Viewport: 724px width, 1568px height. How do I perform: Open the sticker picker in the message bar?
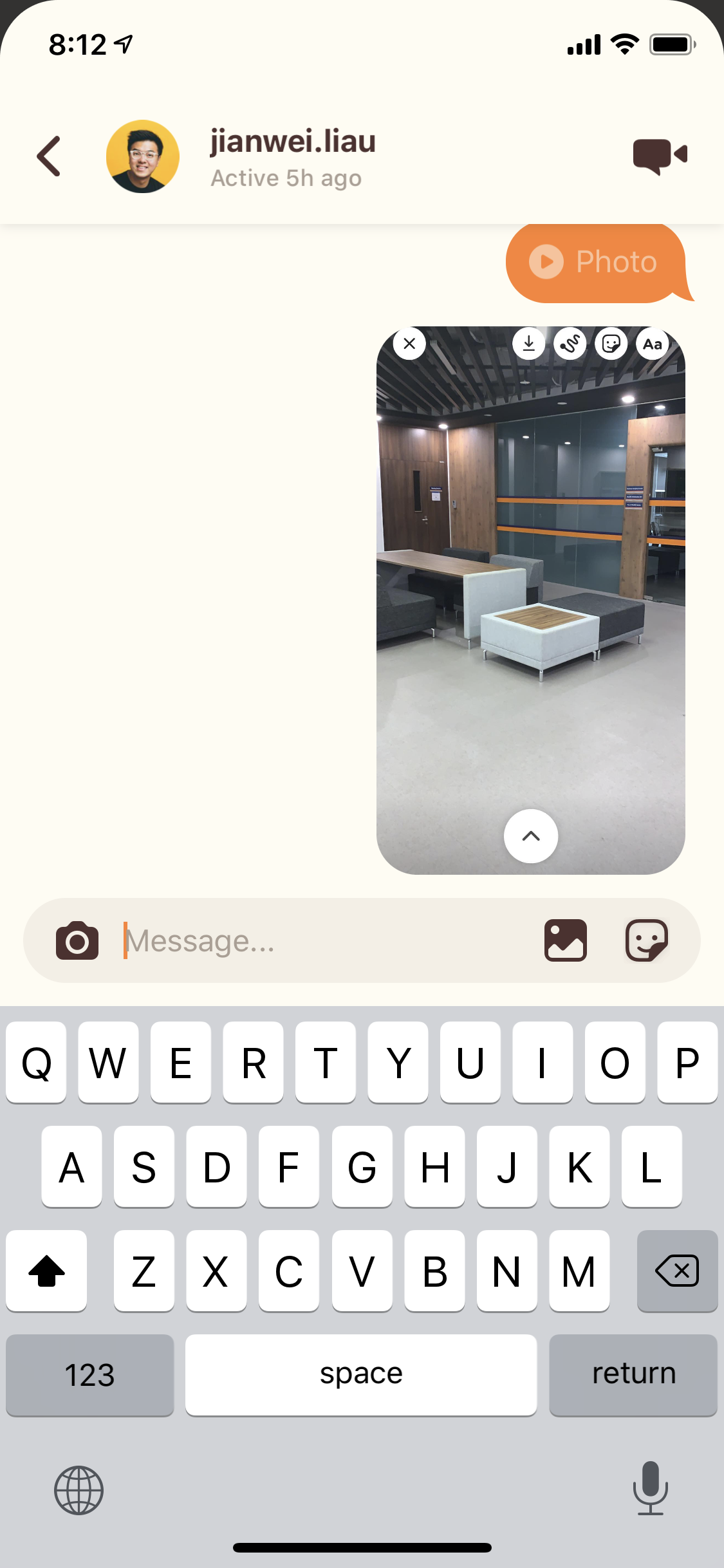click(647, 940)
